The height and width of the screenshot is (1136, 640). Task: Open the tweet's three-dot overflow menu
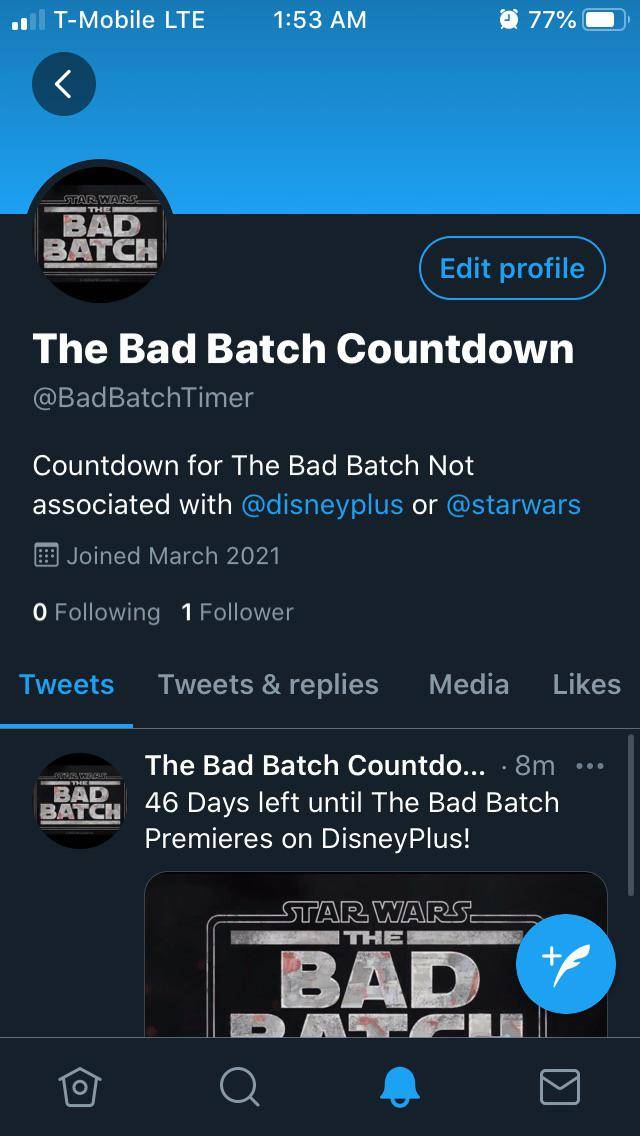[x=590, y=766]
